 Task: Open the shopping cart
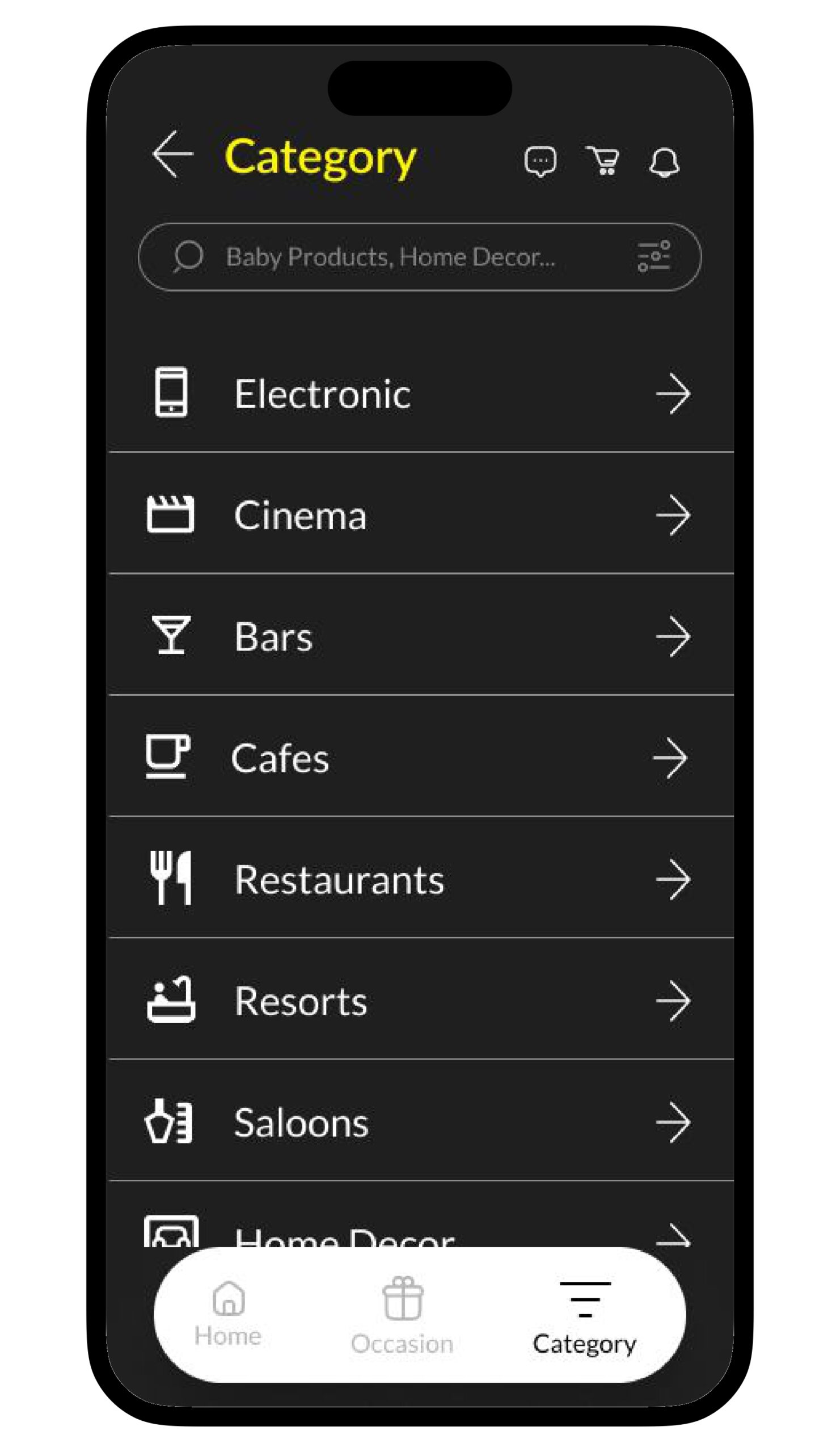[603, 160]
